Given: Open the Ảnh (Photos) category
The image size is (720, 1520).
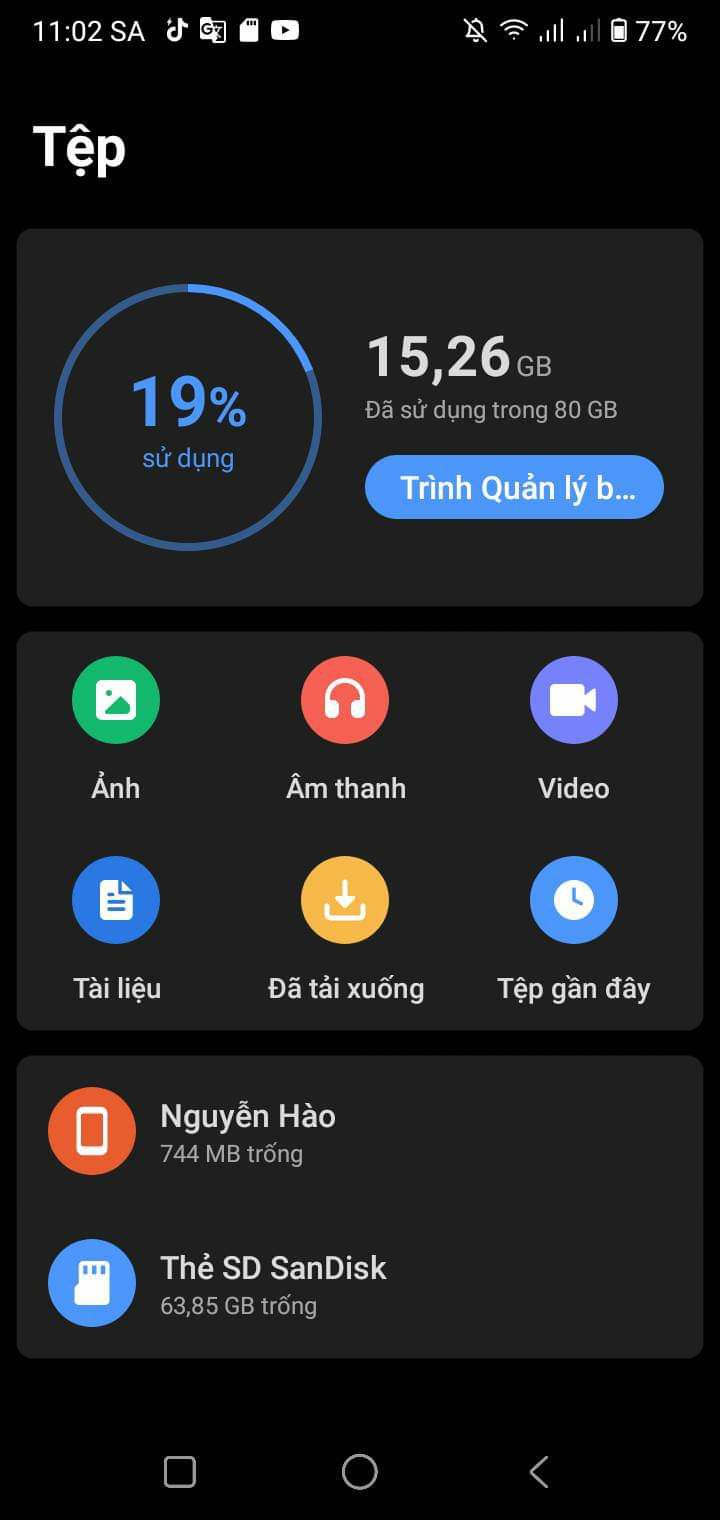Looking at the screenshot, I should 115,700.
